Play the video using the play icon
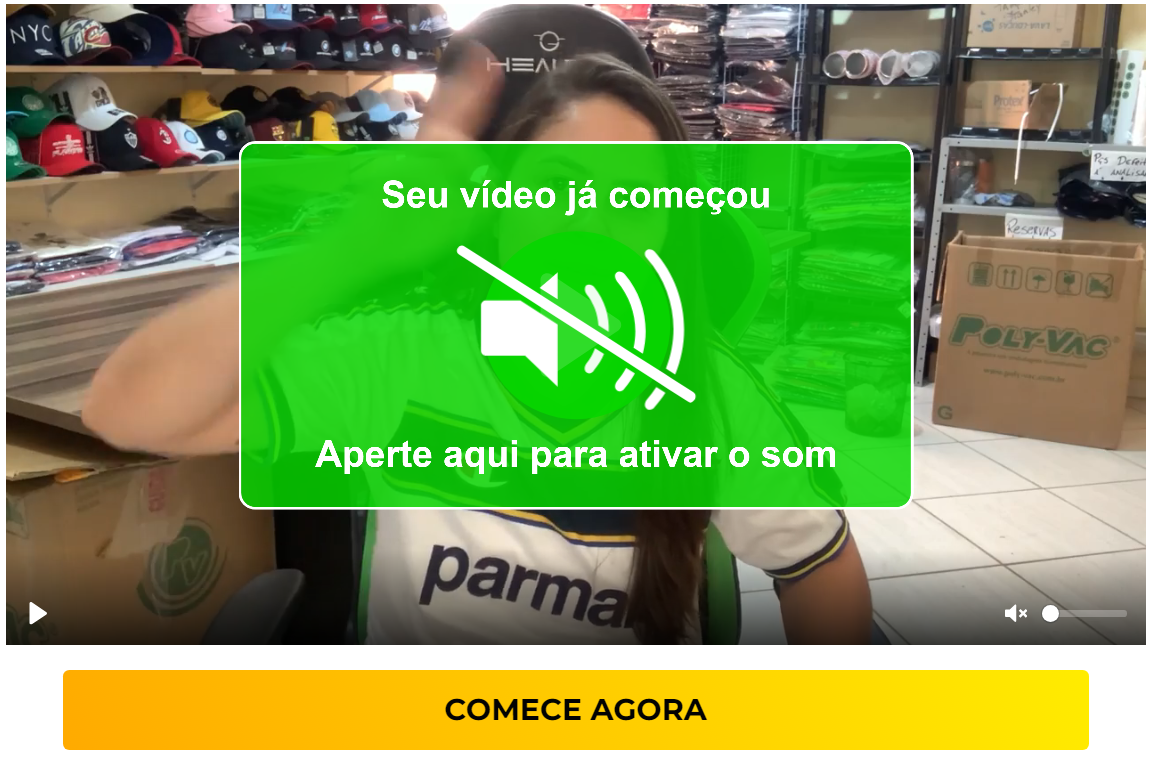The height and width of the screenshot is (765, 1151). [38, 612]
